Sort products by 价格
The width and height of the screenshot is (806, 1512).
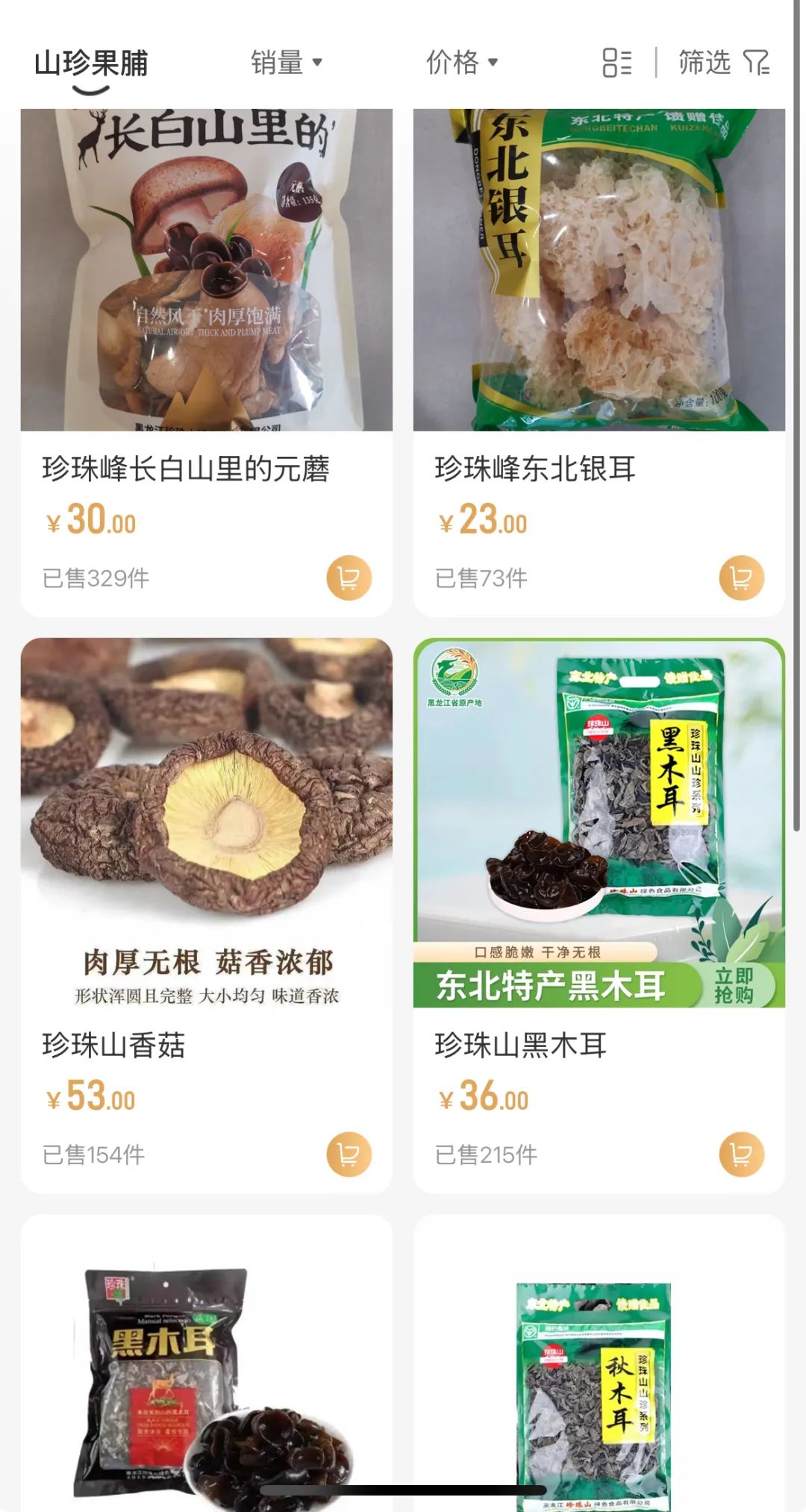(x=461, y=63)
